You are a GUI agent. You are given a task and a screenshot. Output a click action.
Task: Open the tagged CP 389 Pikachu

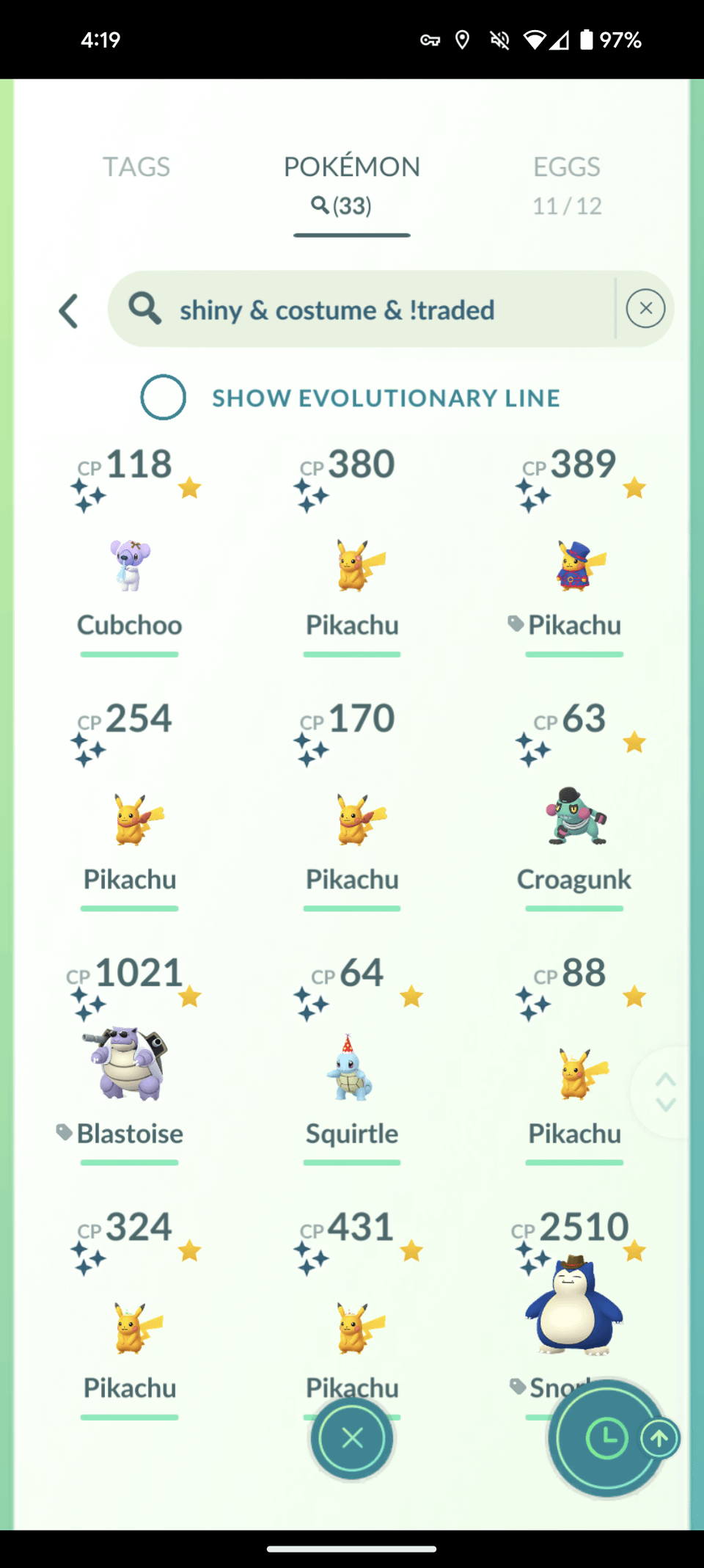(575, 566)
